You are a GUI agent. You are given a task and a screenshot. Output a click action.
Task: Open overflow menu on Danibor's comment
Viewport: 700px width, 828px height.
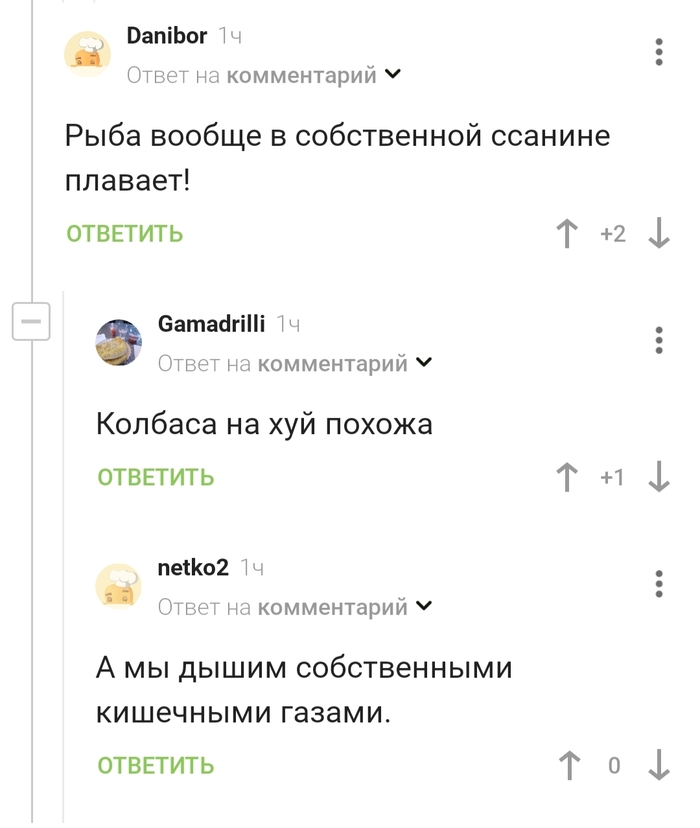(659, 52)
